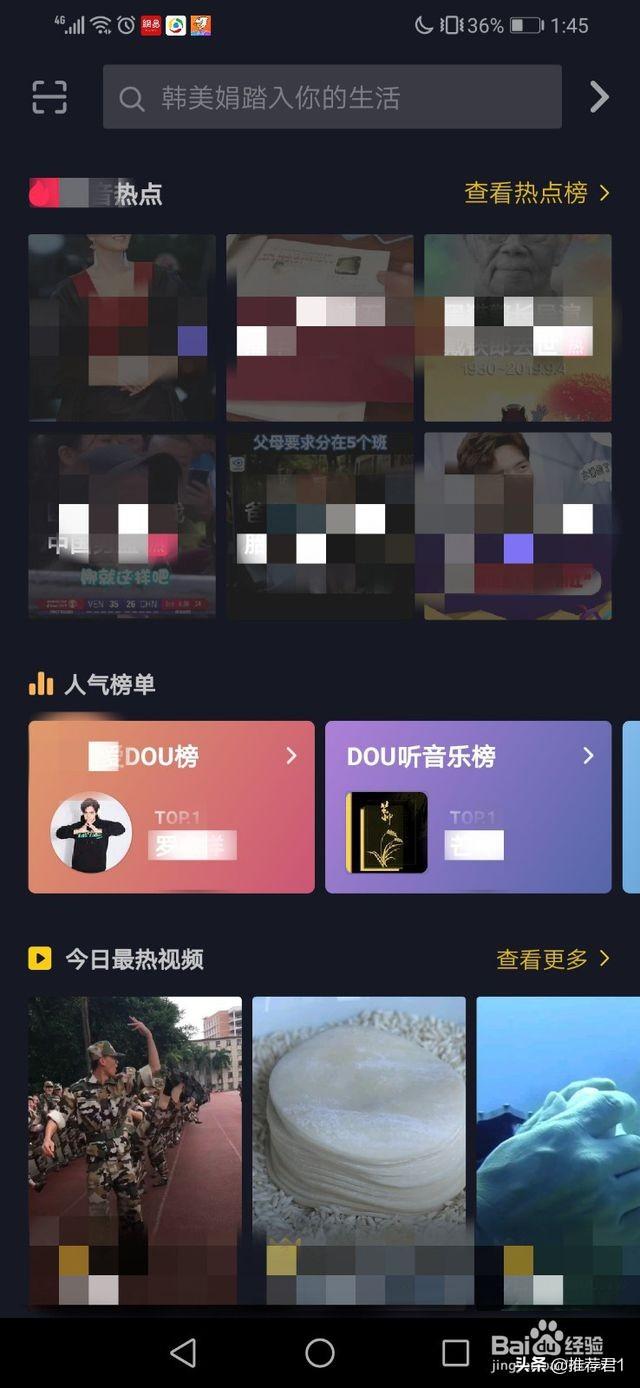Play the military training dance video
The width and height of the screenshot is (640, 1388).
click(135, 1151)
